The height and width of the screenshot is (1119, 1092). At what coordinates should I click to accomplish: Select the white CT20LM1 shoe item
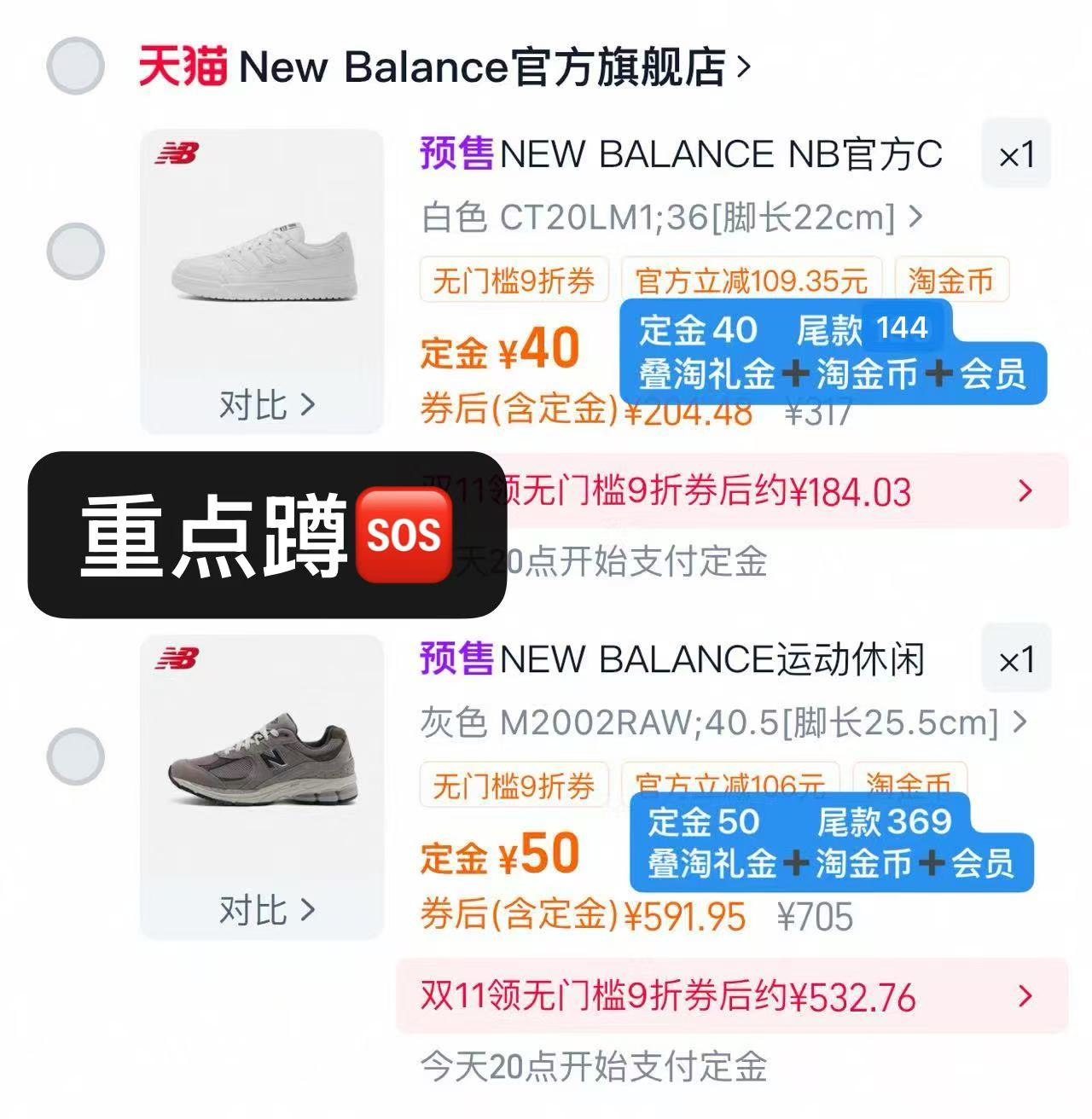(75, 251)
